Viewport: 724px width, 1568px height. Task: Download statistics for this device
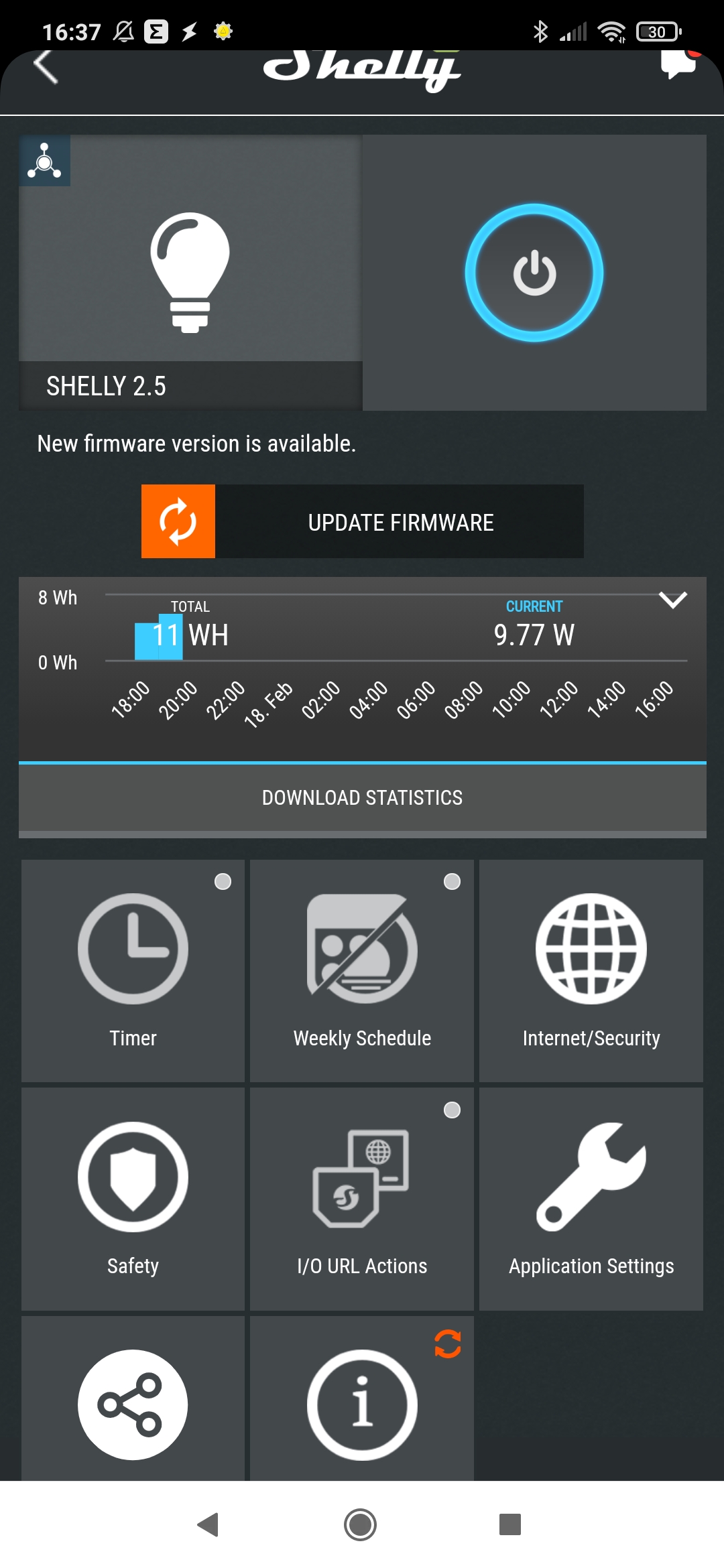[362, 797]
